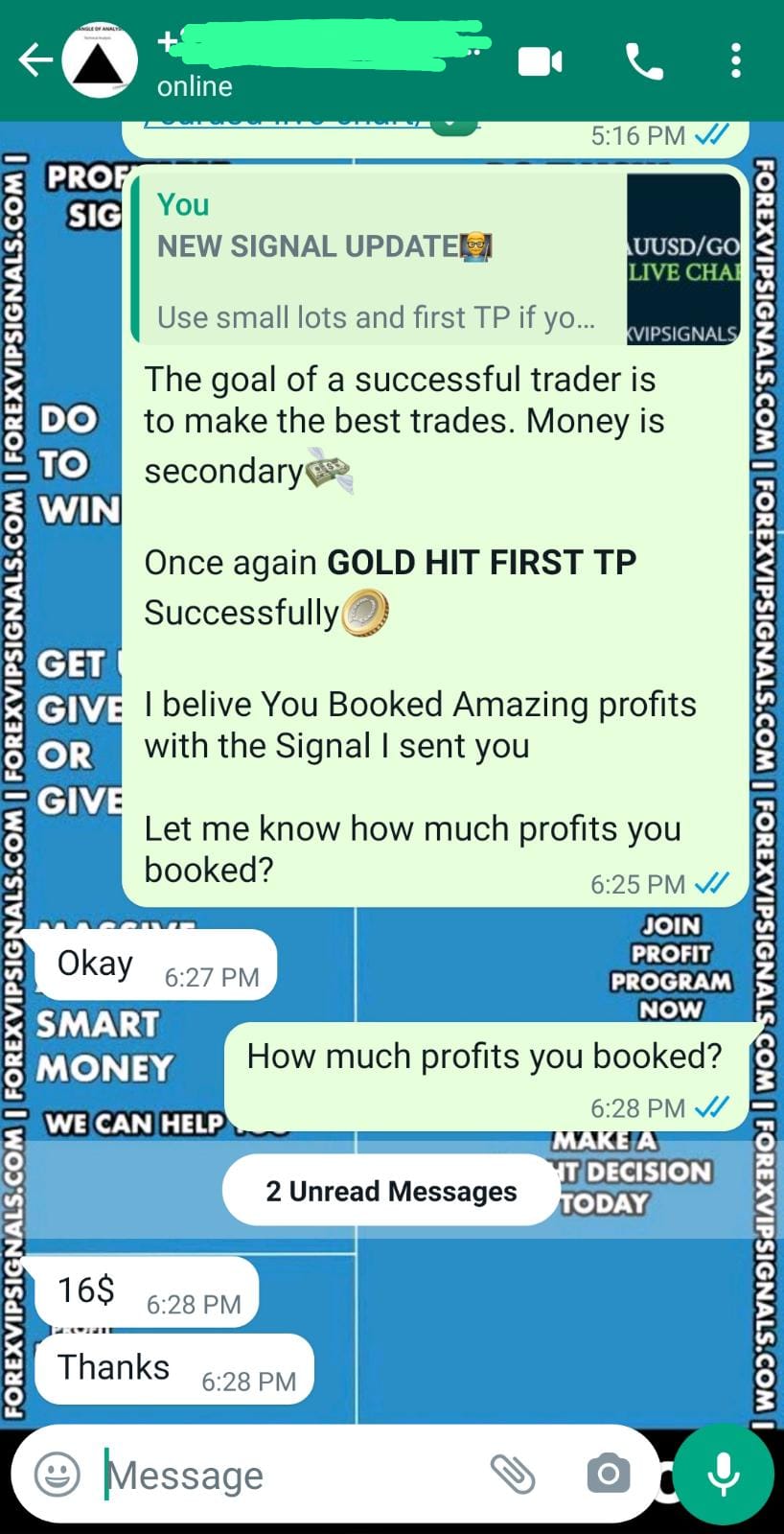The image size is (784, 1534).
Task: Open the contact's profile picture
Action: point(100,61)
